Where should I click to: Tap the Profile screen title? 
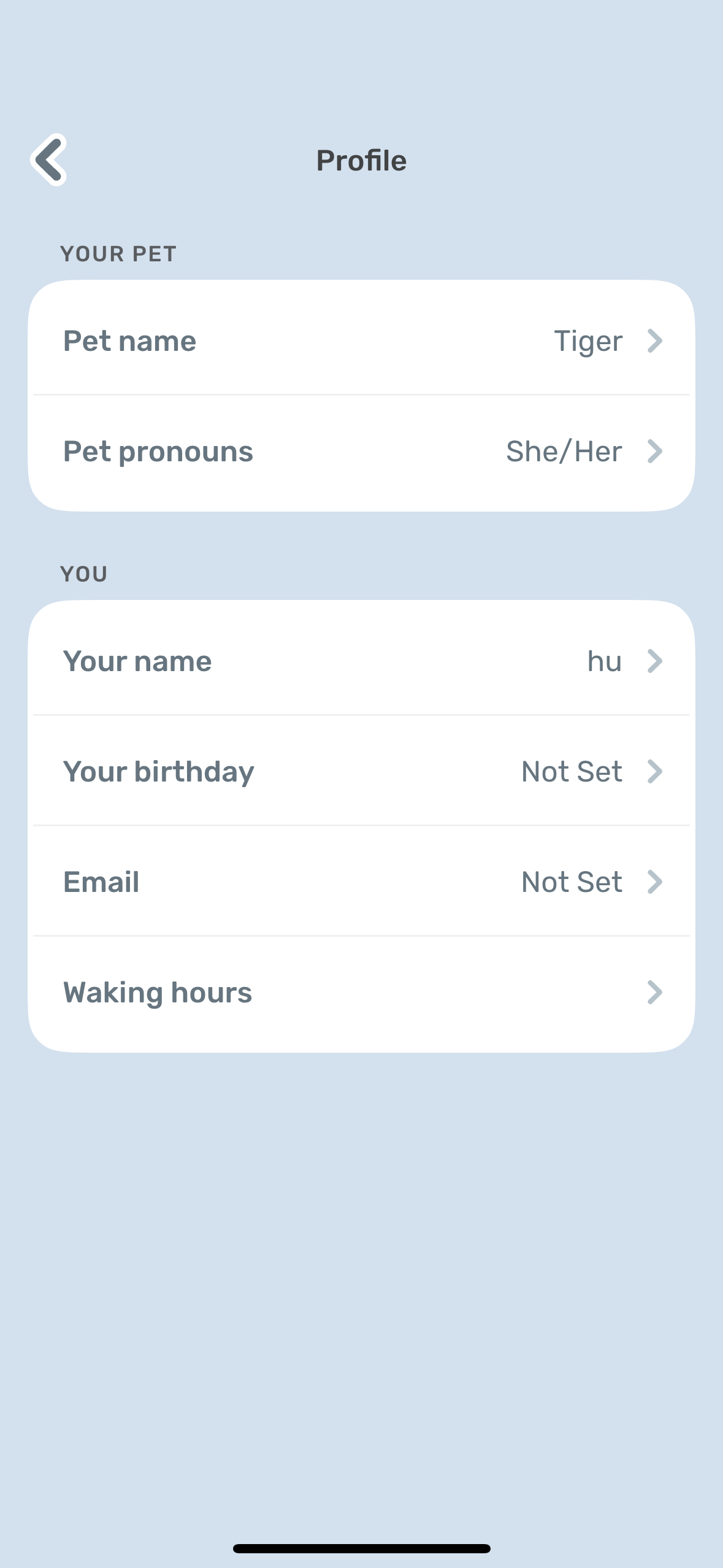(361, 161)
